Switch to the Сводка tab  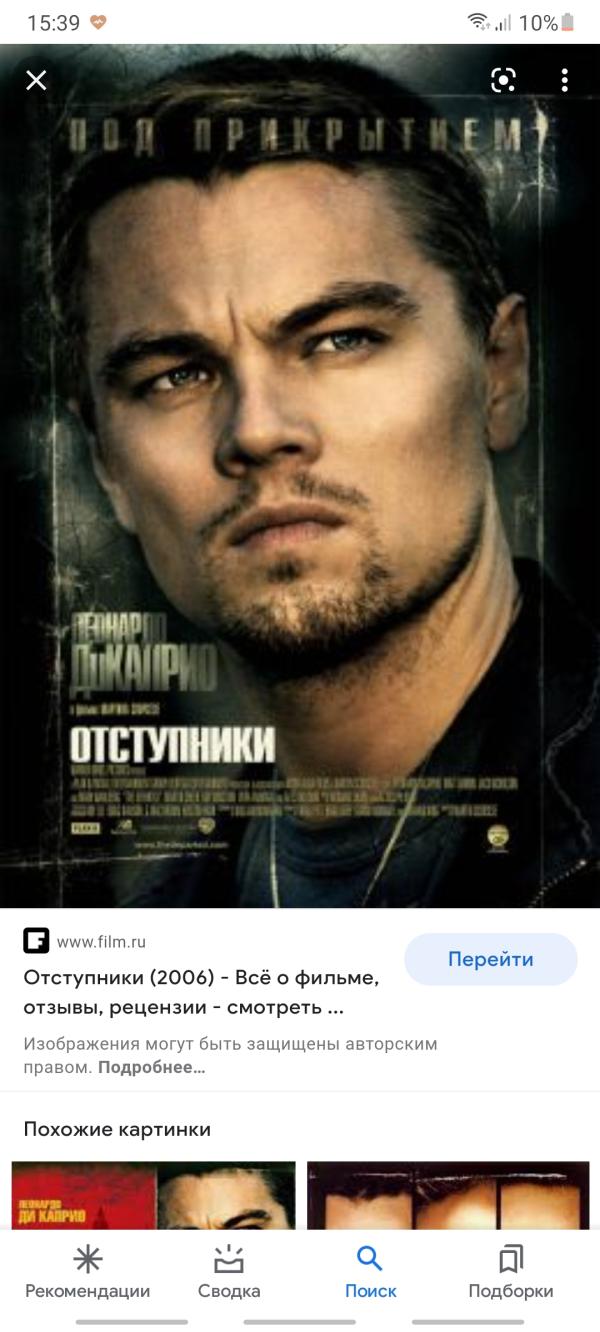[229, 1272]
